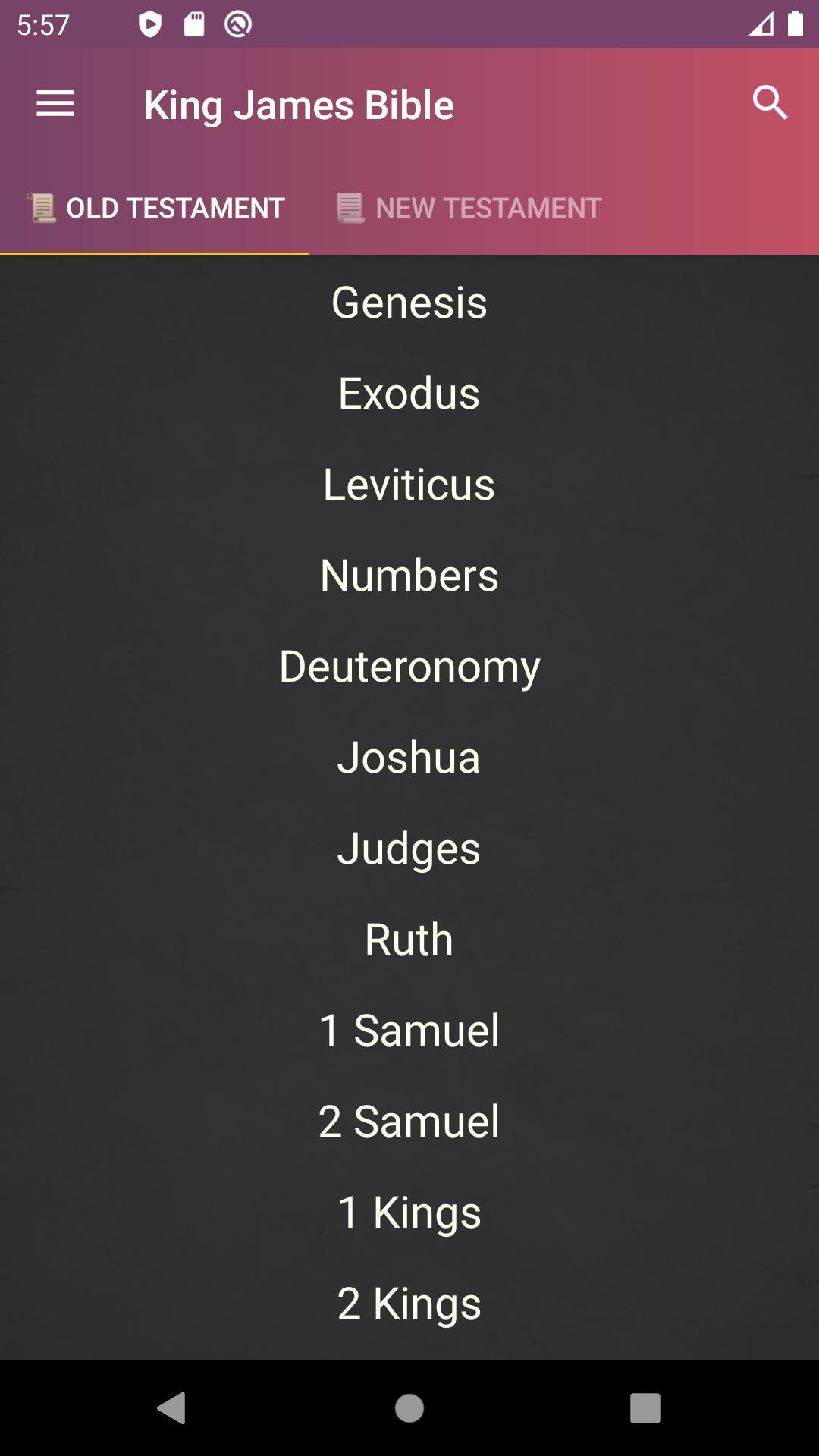Choose Judges from the list

pos(409,849)
